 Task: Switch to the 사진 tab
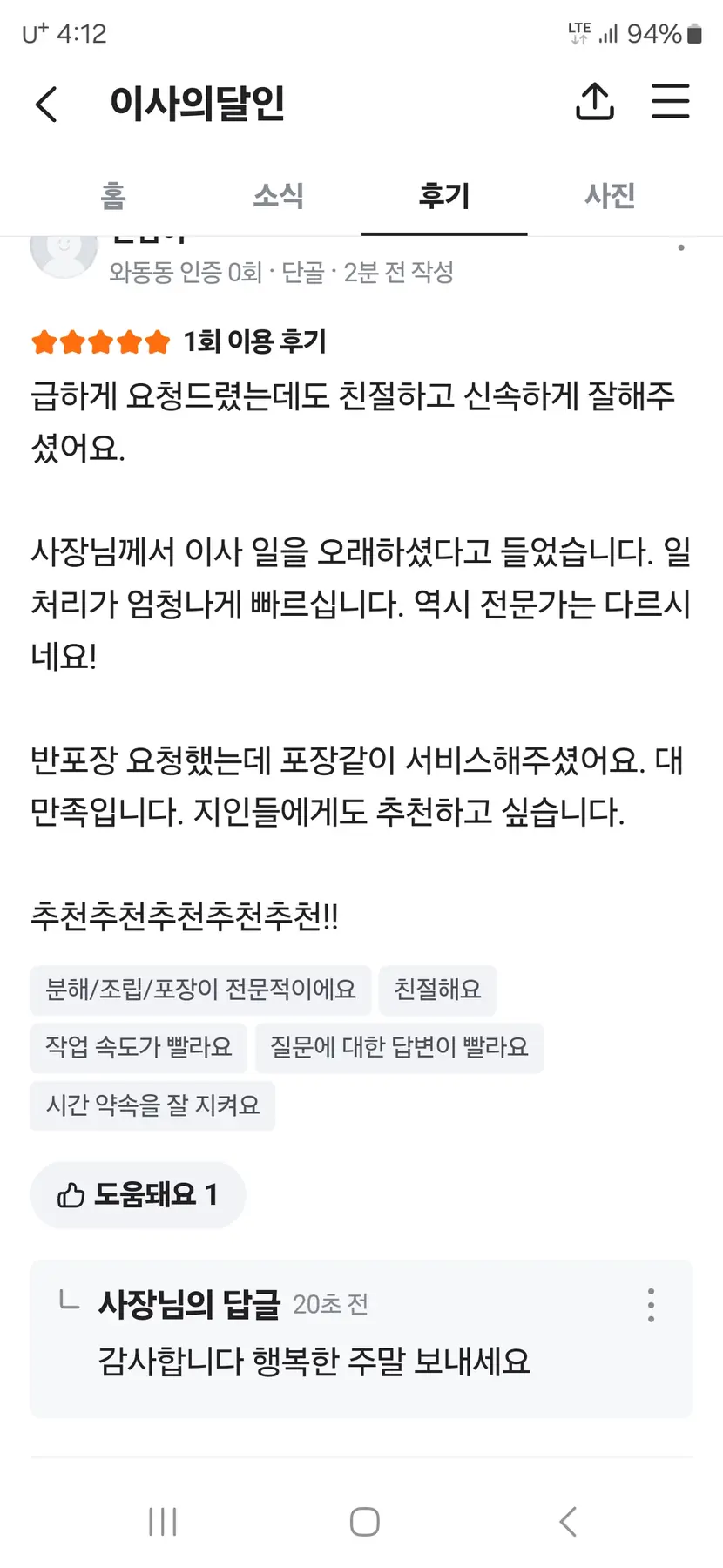tap(610, 195)
